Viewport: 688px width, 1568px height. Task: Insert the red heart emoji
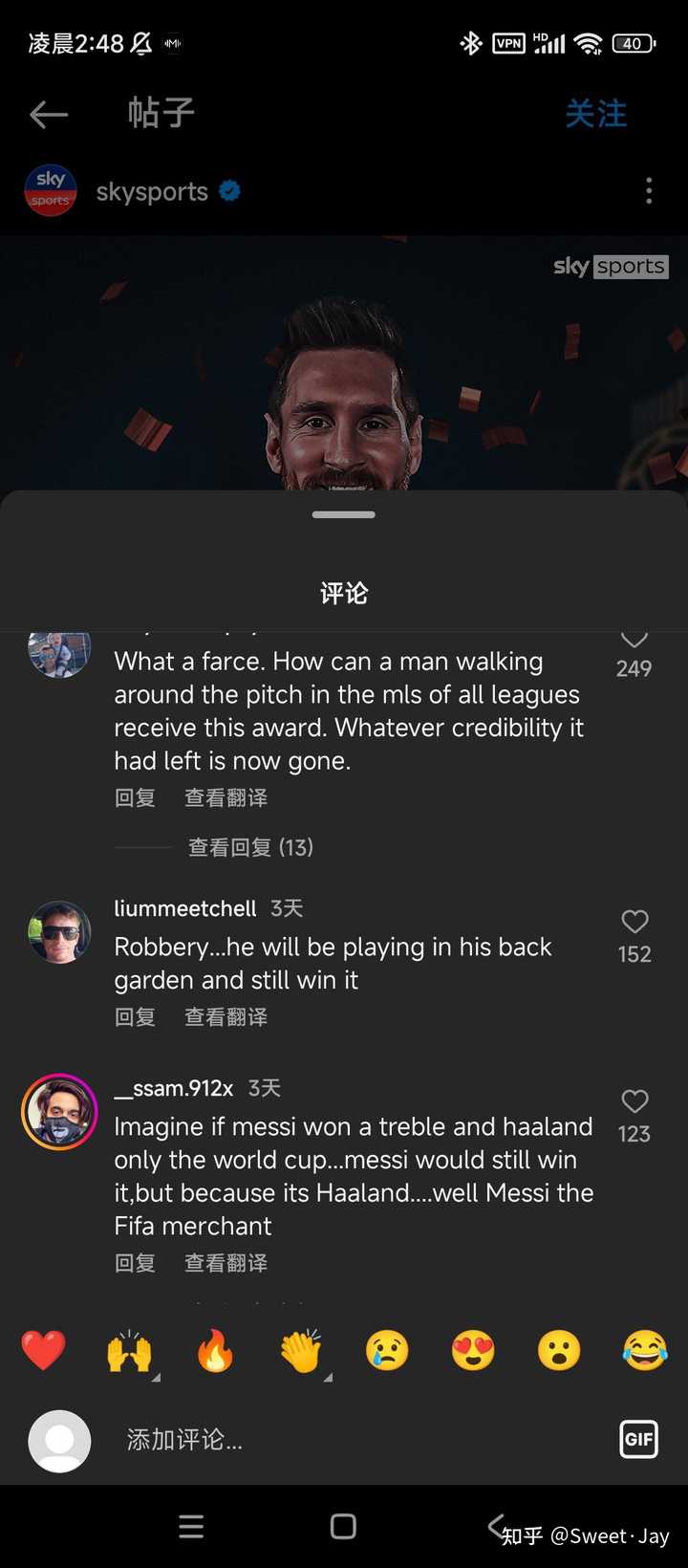pyautogui.click(x=44, y=1351)
